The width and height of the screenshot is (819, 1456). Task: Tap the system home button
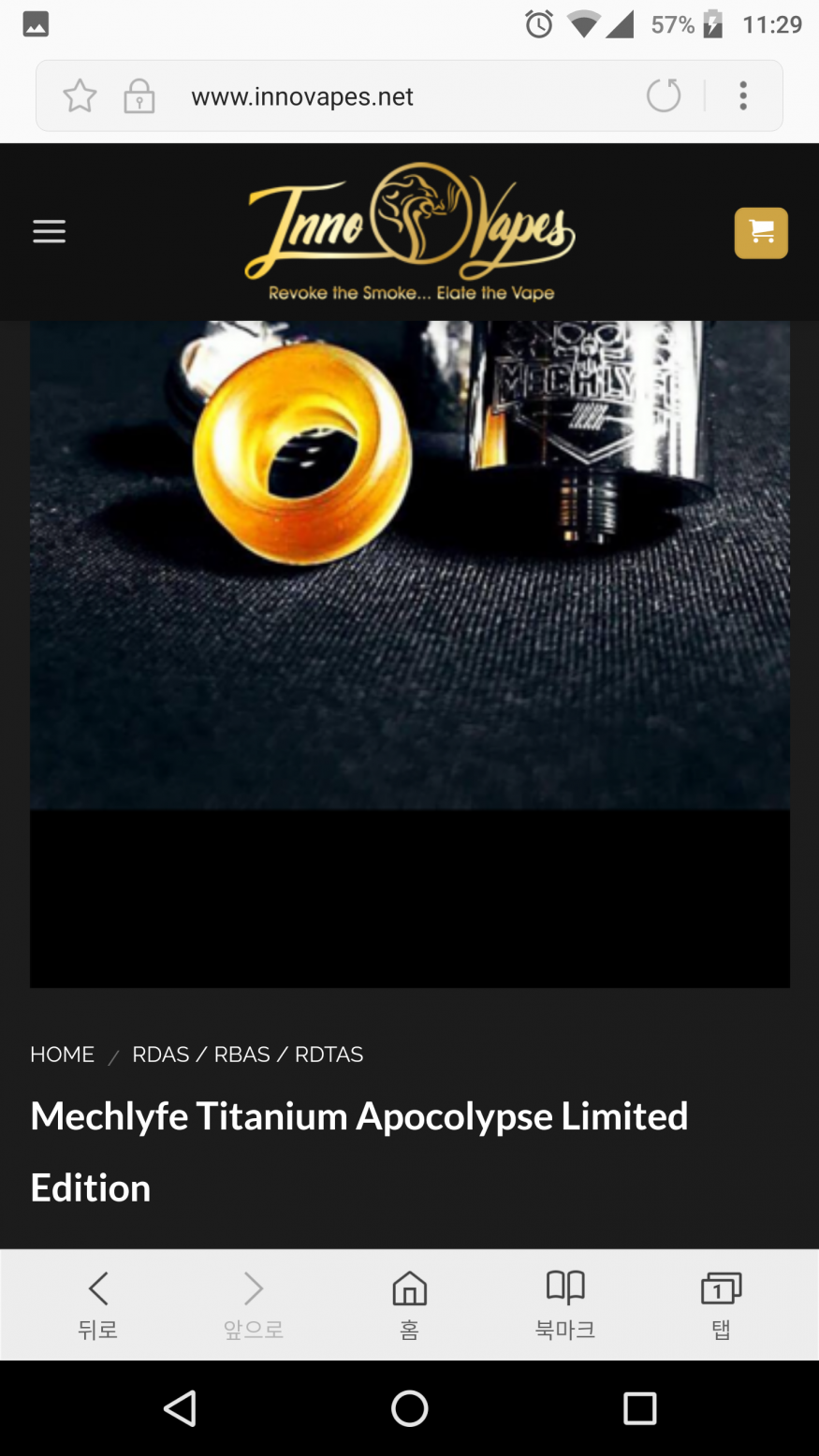click(x=409, y=1407)
